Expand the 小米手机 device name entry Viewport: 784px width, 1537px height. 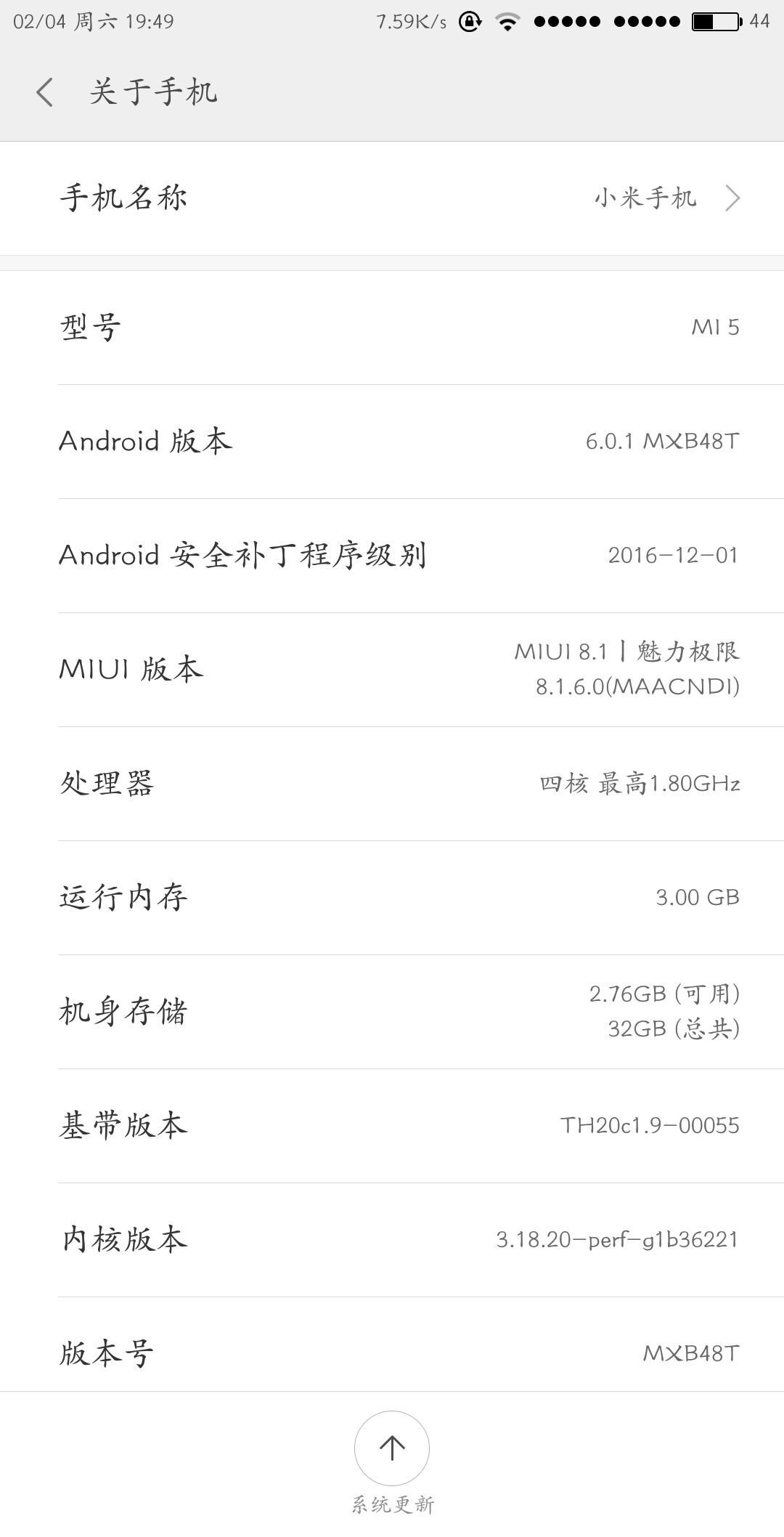[645, 198]
